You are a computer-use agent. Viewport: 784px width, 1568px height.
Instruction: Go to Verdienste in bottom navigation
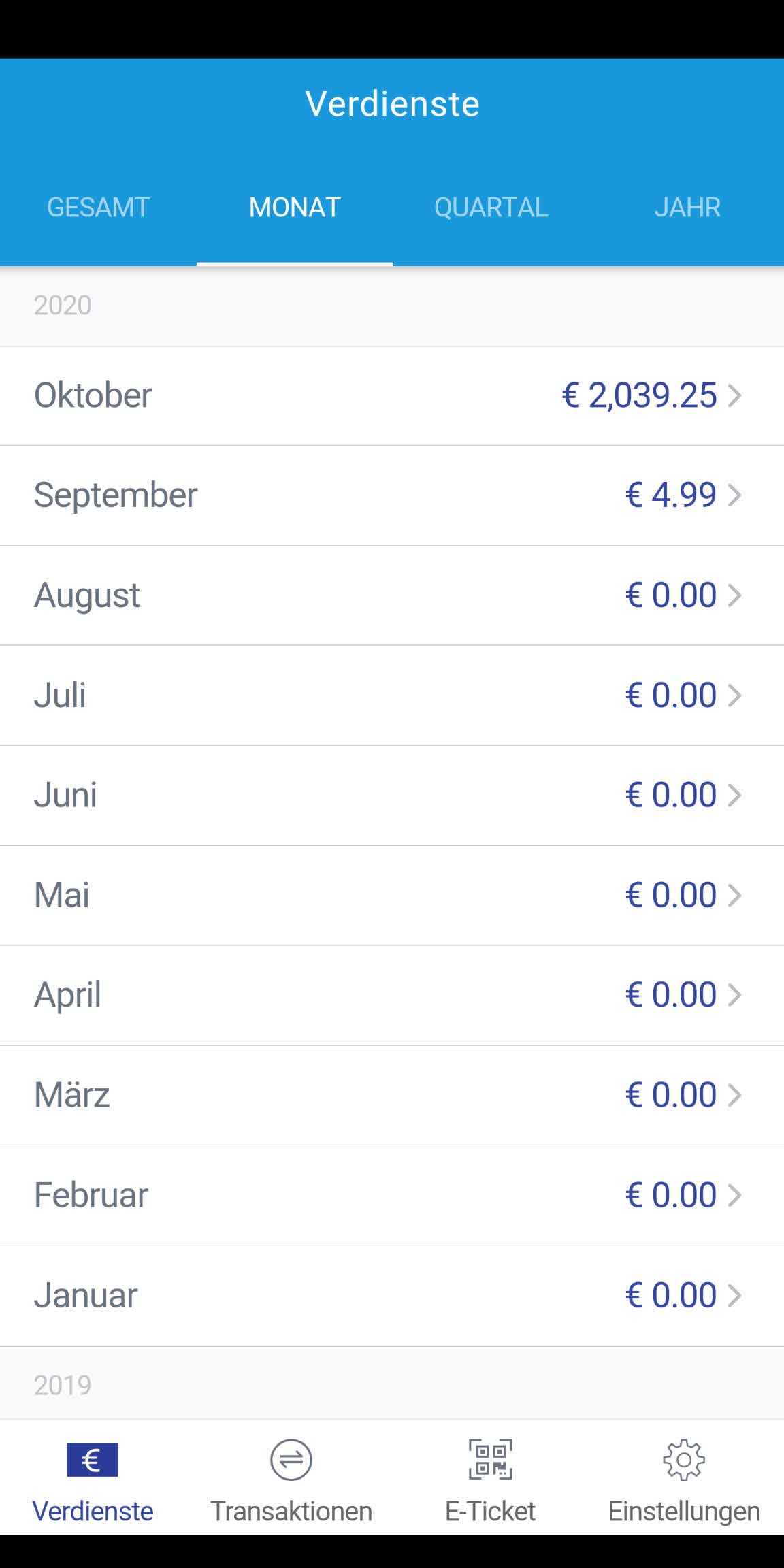point(93,1478)
